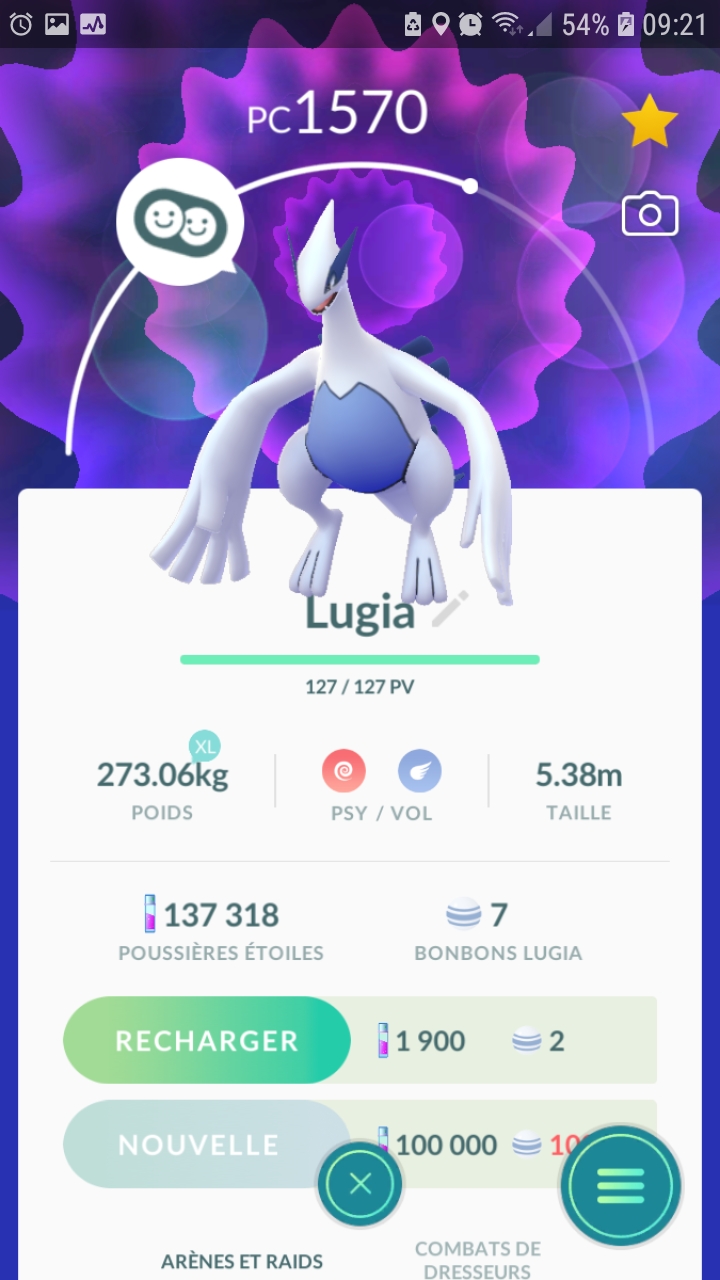The height and width of the screenshot is (1280, 720).
Task: Edit Lugia's nickname with the pencil
Action: pyautogui.click(x=449, y=609)
